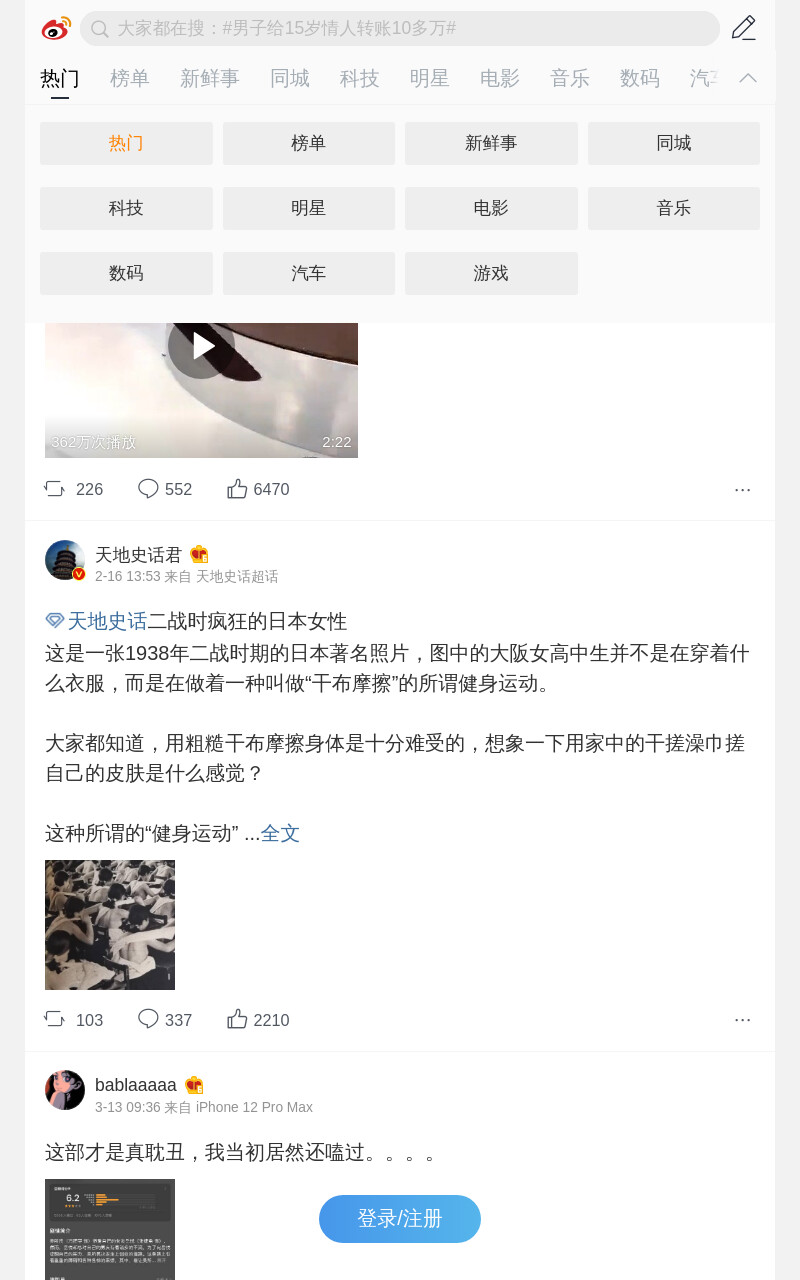The height and width of the screenshot is (1280, 800).
Task: View the 1938 photo in 天地史话君's post
Action: 110,925
